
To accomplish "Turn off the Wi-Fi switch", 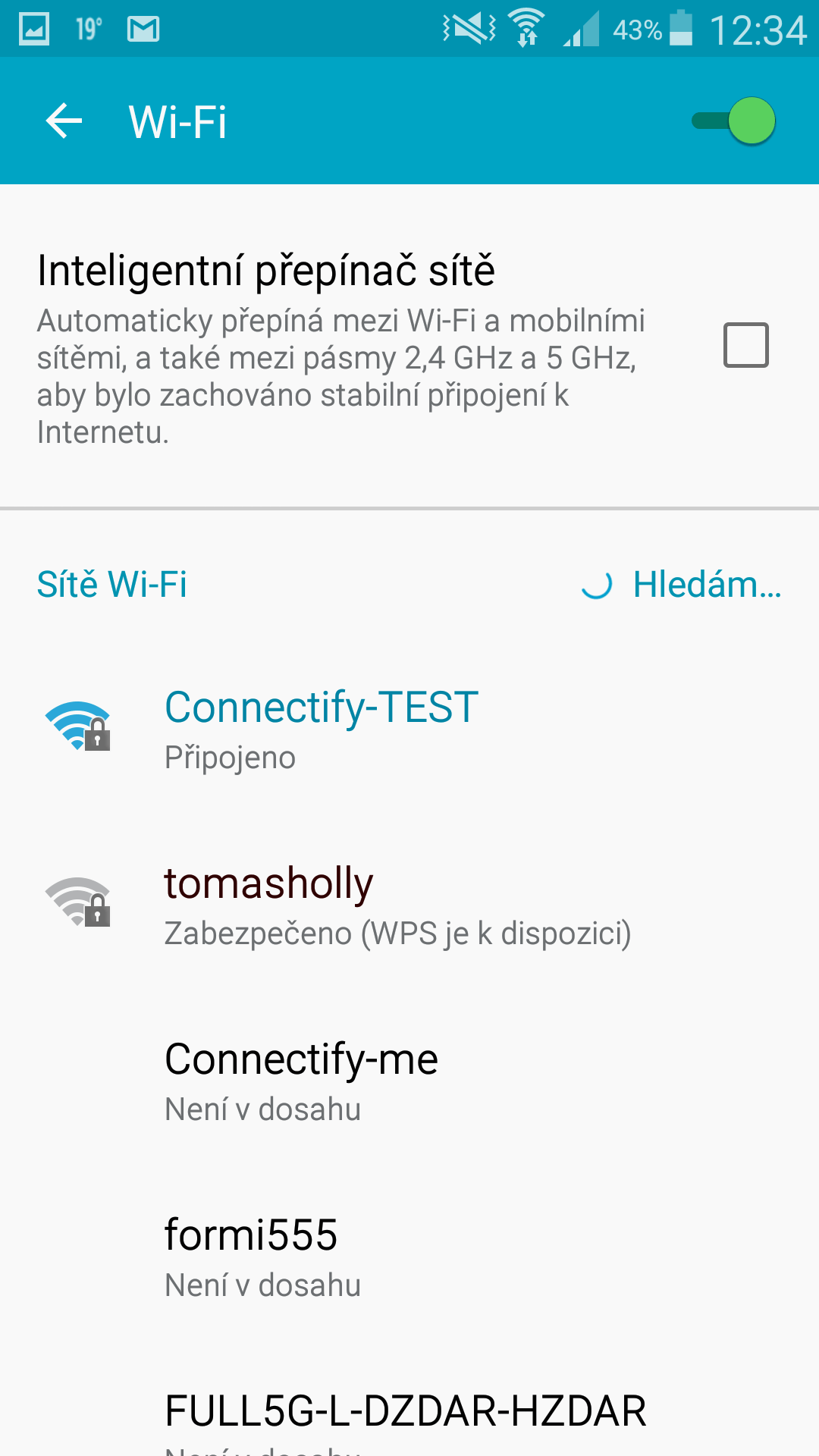I will (733, 121).
